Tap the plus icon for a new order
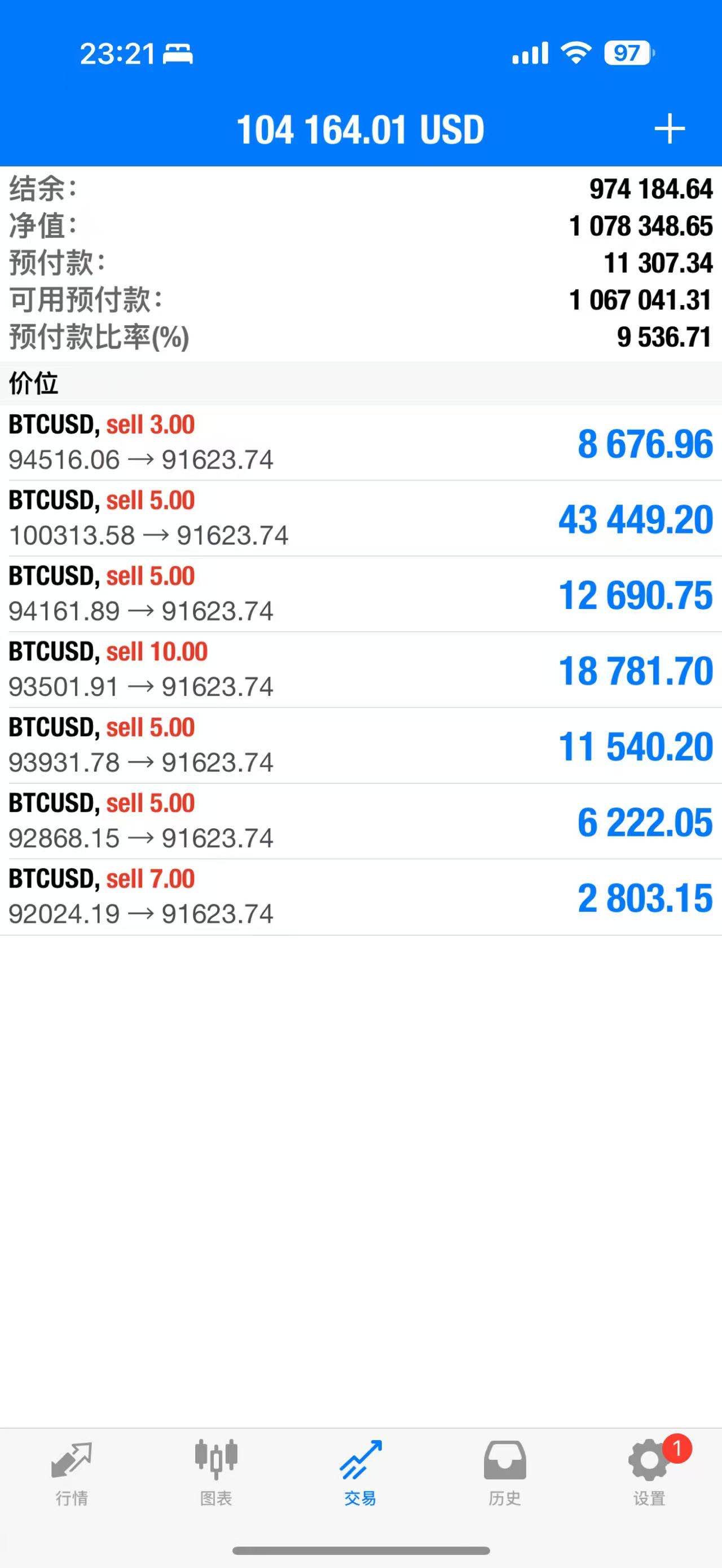Screen dimensions: 722x1568 [669, 129]
